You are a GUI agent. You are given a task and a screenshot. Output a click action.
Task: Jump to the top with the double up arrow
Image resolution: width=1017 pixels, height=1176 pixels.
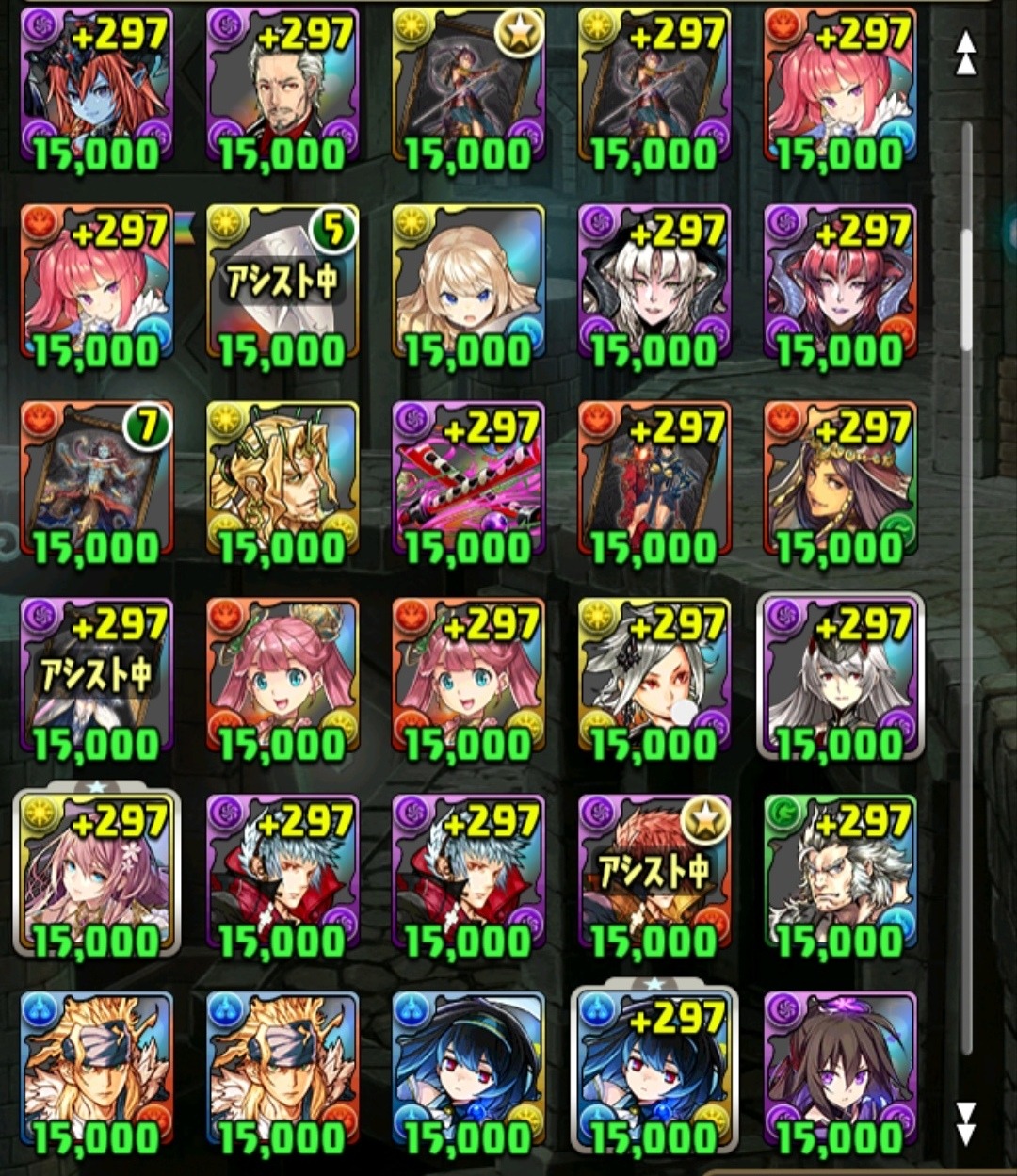(965, 54)
